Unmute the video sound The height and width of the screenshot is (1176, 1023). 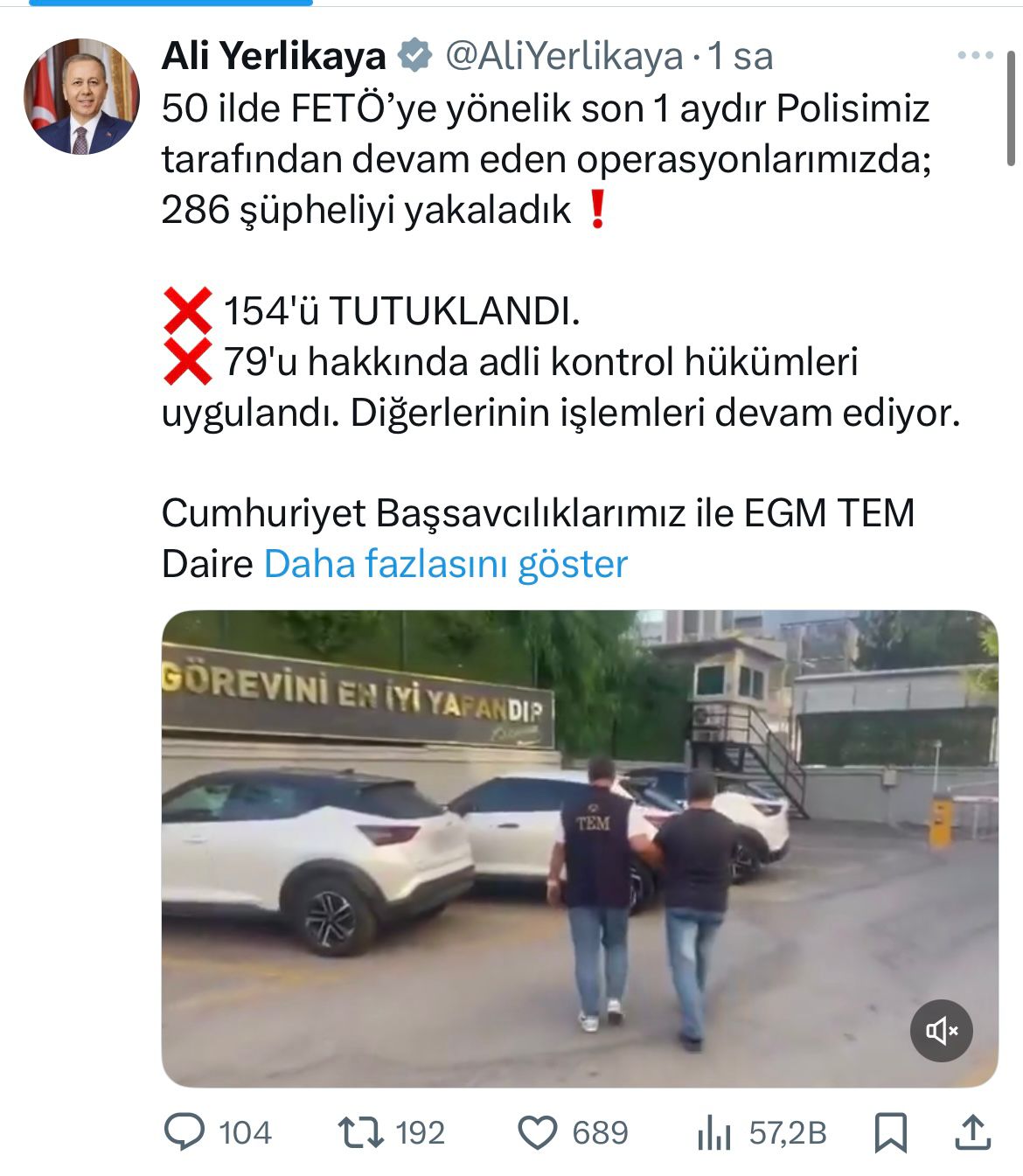942,1031
